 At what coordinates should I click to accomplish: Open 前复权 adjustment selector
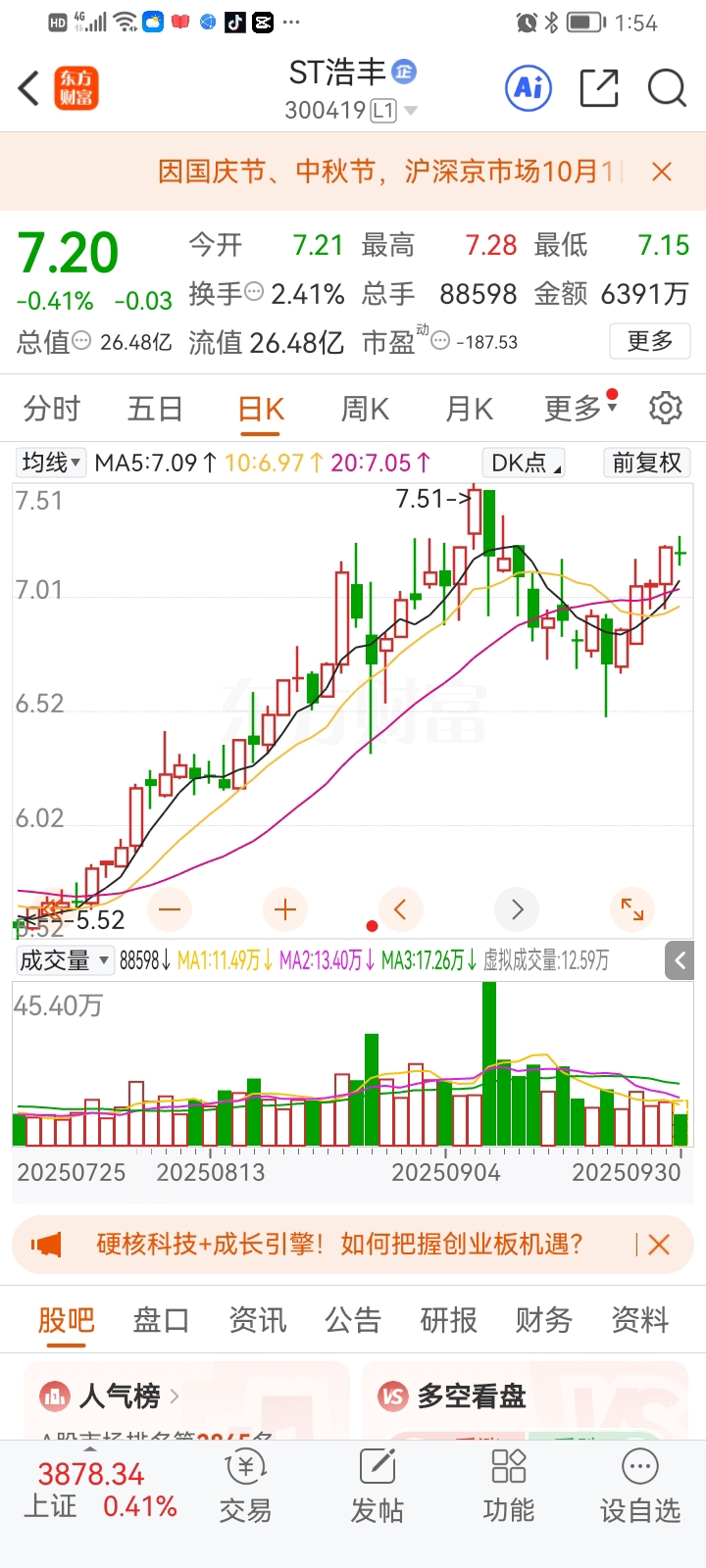point(646,463)
